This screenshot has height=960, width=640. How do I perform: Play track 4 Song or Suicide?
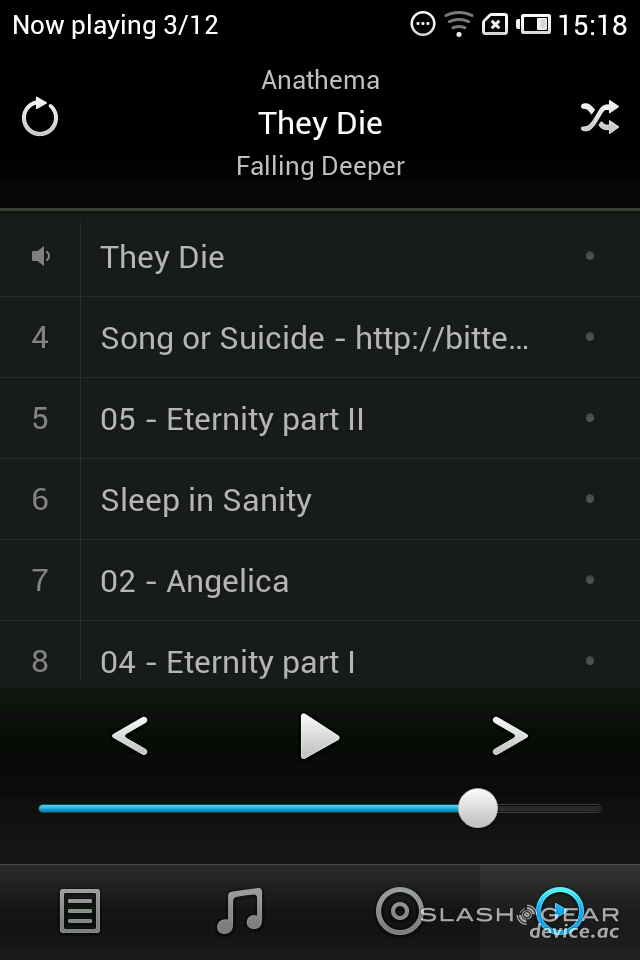pyautogui.click(x=320, y=338)
